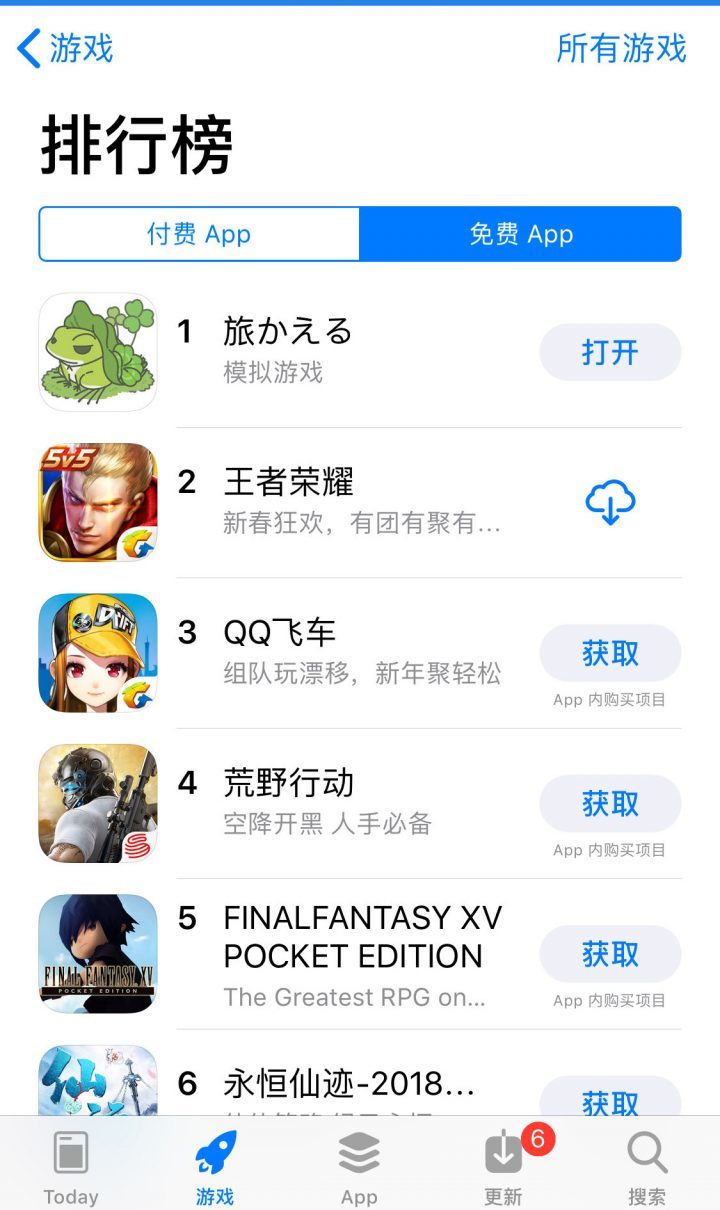
Task: Get FINALFANTASY XV POCKET EDITION
Action: coord(610,954)
